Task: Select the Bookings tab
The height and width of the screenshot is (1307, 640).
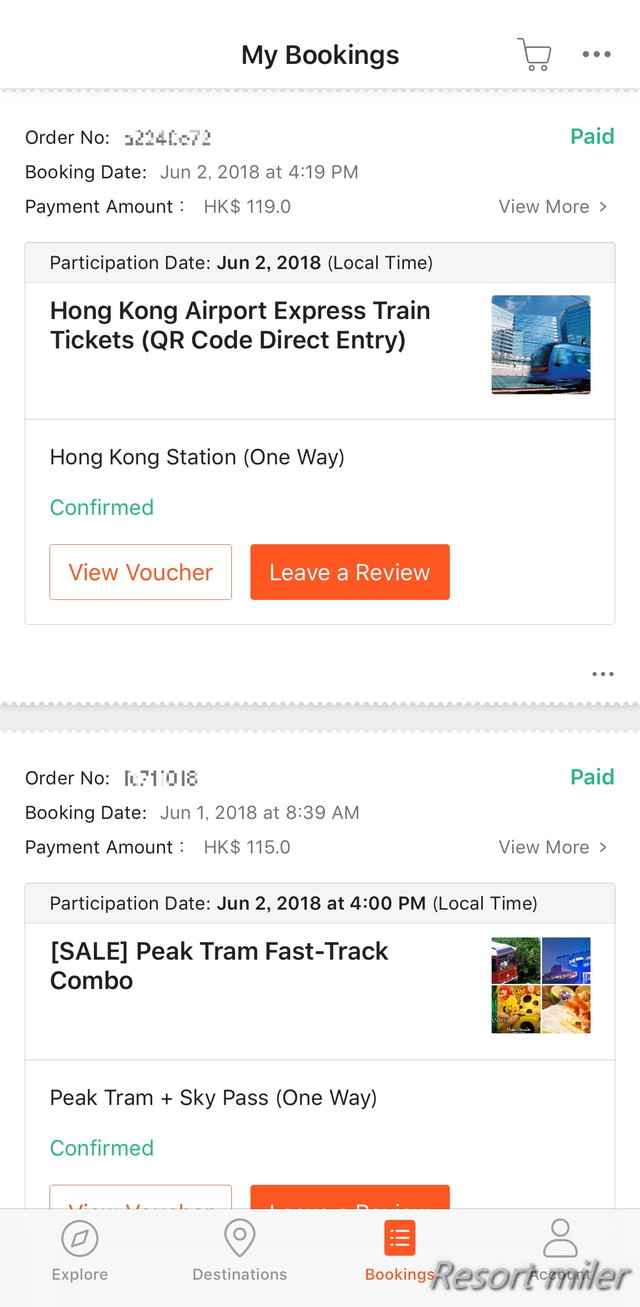Action: click(x=399, y=1250)
